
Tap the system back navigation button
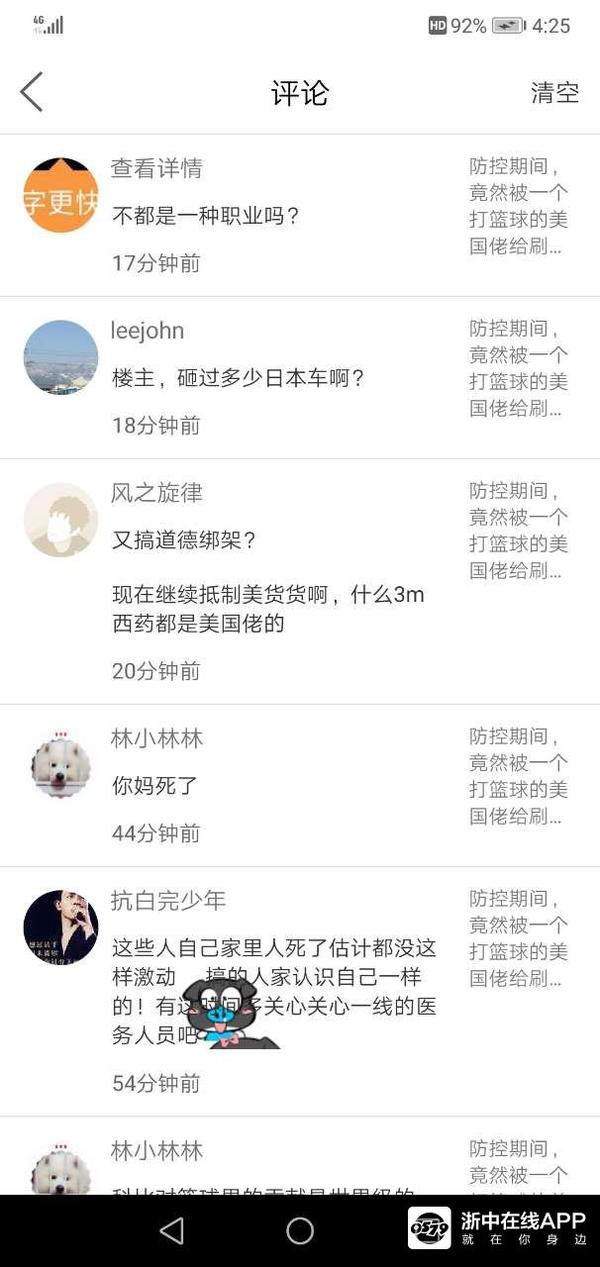pyautogui.click(x=172, y=1230)
